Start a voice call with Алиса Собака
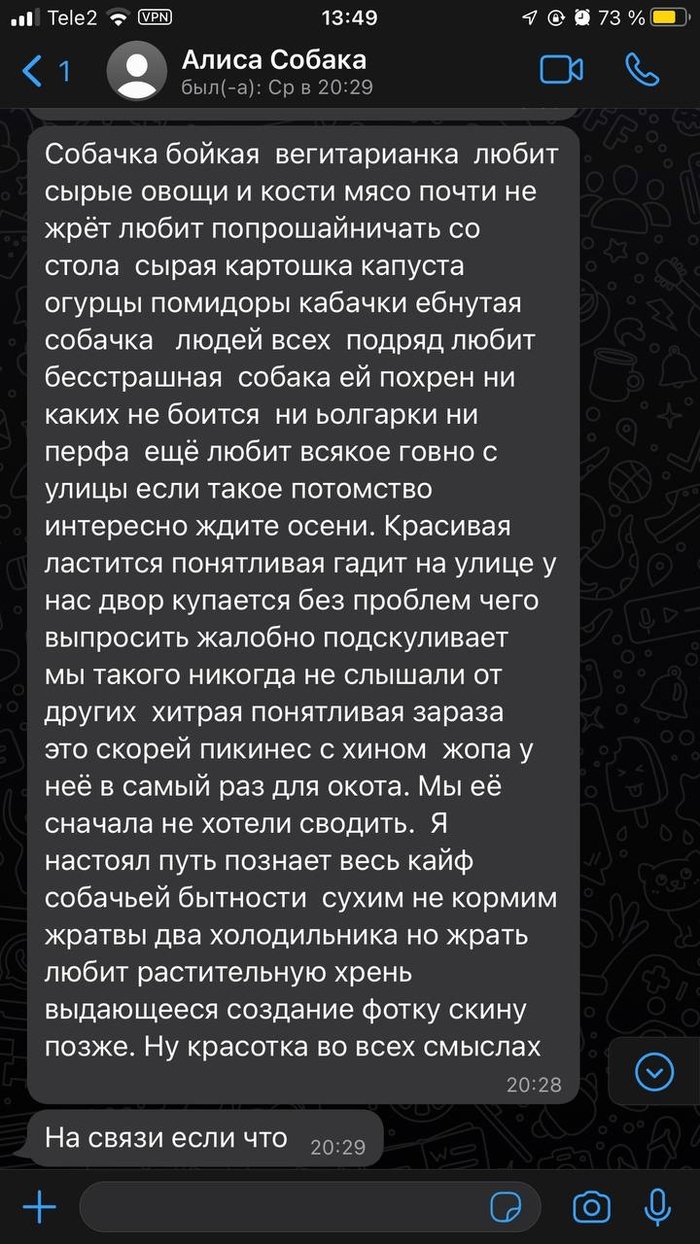This screenshot has height=1244, width=700. coord(642,69)
